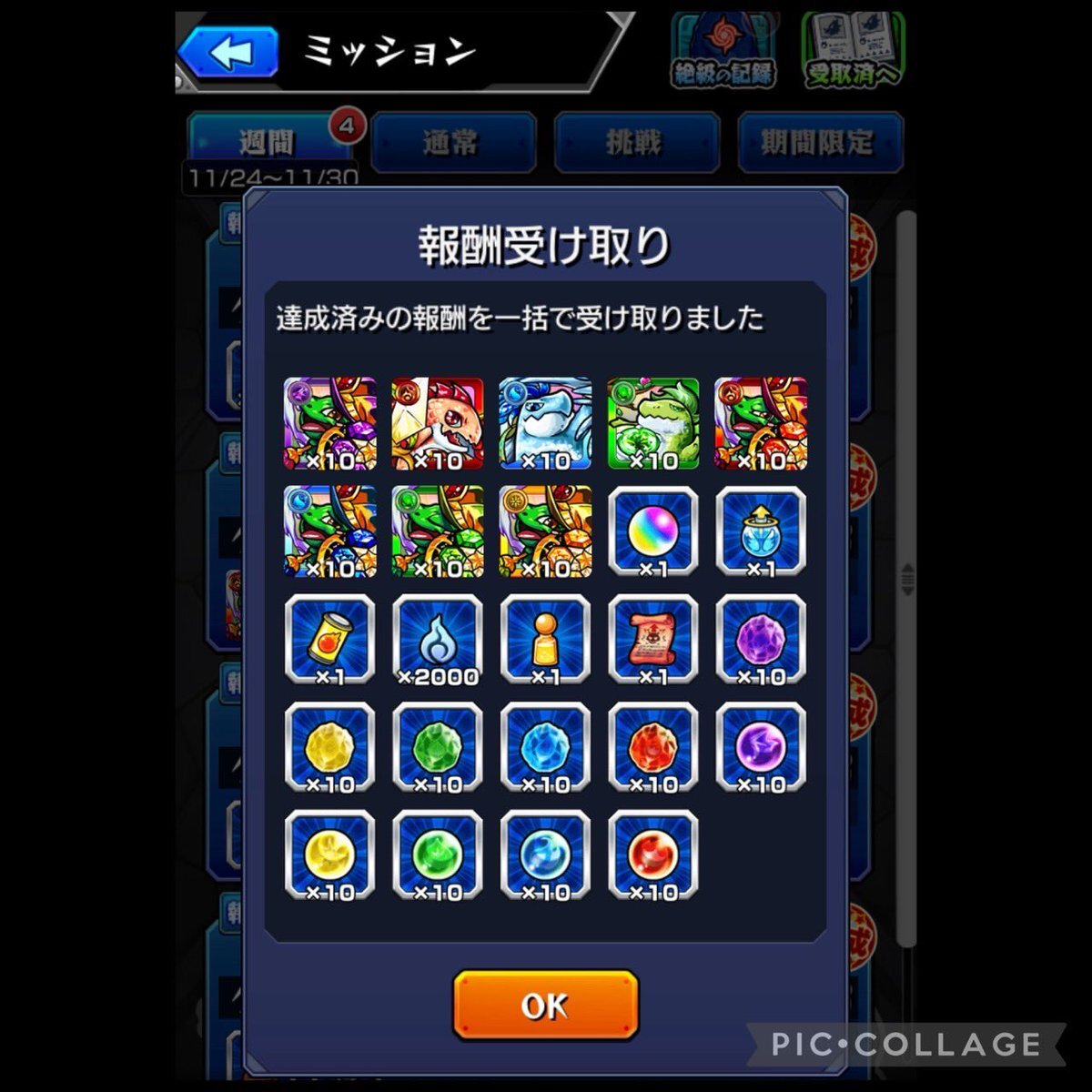The height and width of the screenshot is (1092, 1092).
Task: Switch to the 挑戦 missions tab
Action: (635, 142)
